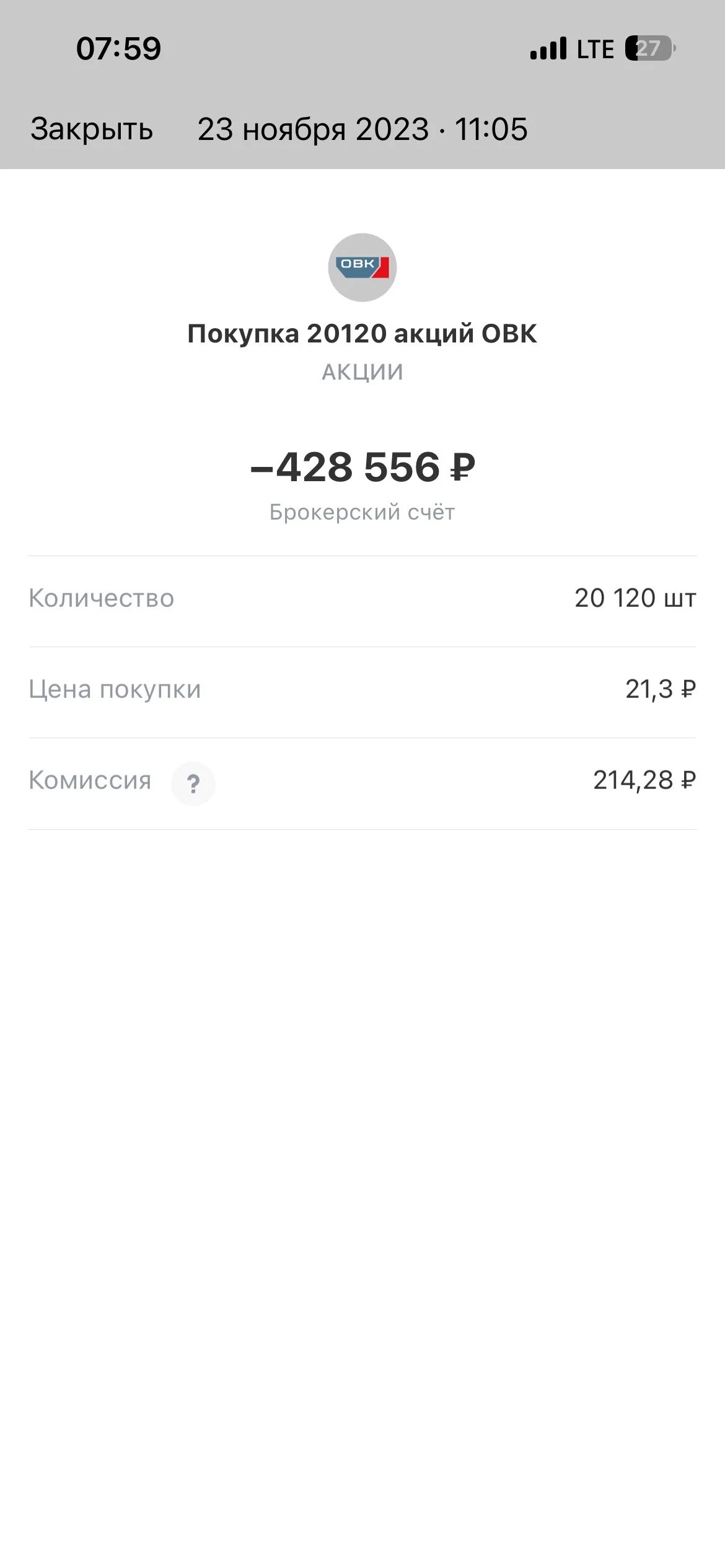
Task: Tap Закрыть to close the operation details
Action: pos(92,129)
